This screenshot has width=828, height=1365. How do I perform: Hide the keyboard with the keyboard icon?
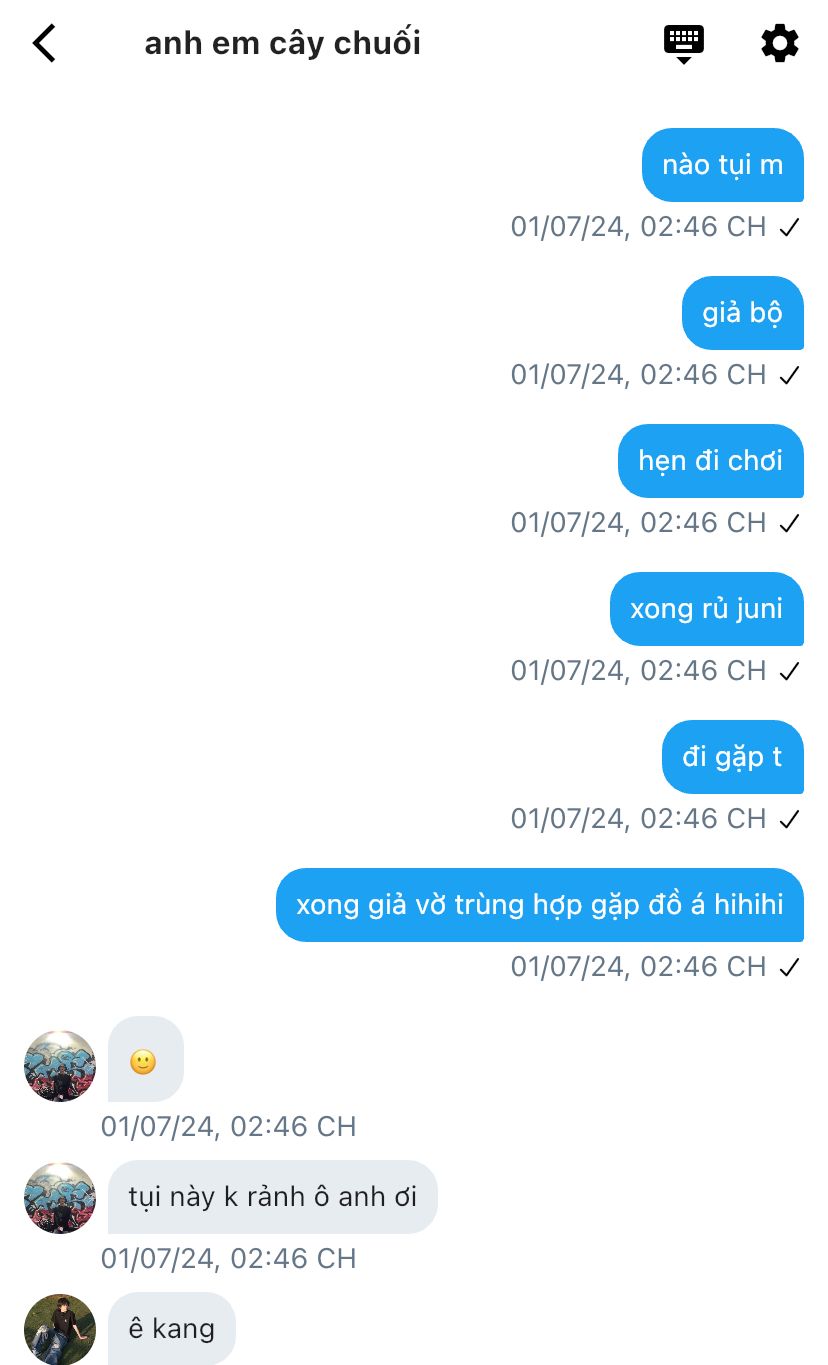[684, 44]
